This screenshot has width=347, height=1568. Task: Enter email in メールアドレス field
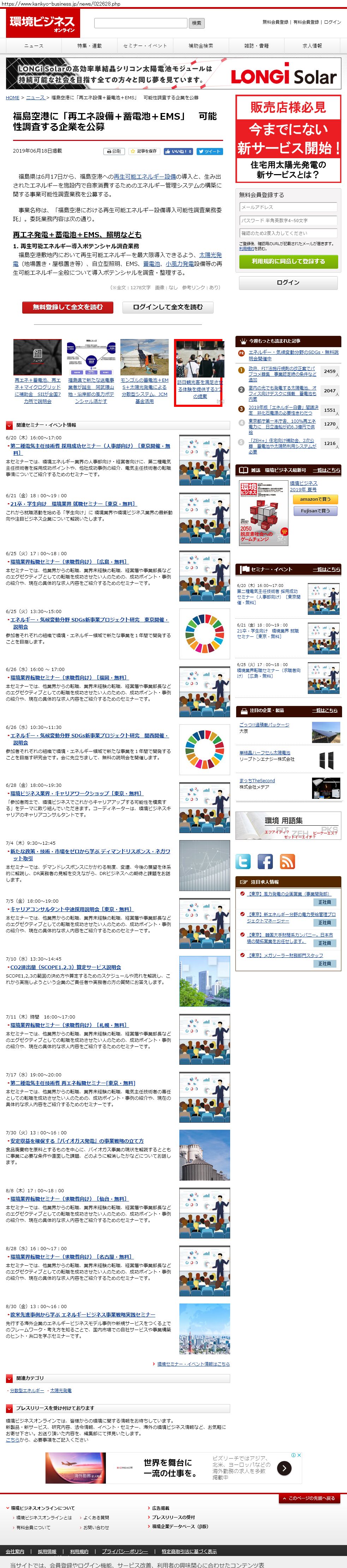(x=288, y=207)
